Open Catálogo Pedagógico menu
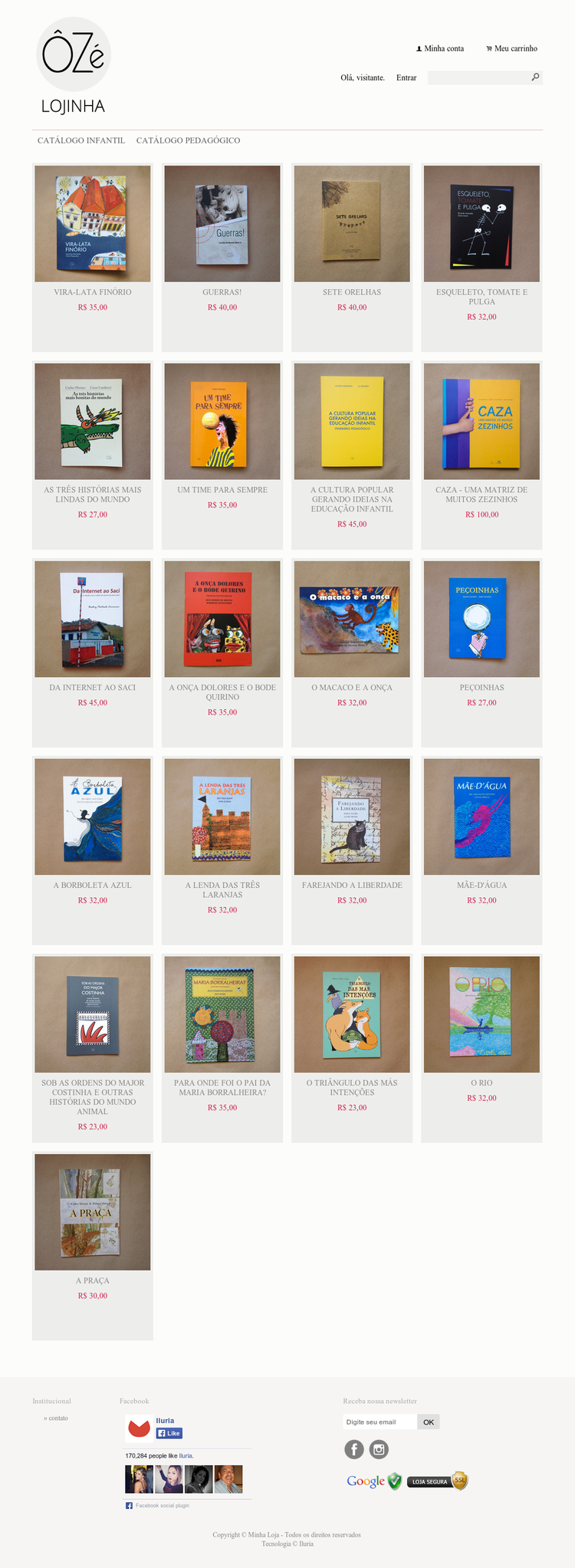This screenshot has height=1568, width=575. (x=188, y=140)
